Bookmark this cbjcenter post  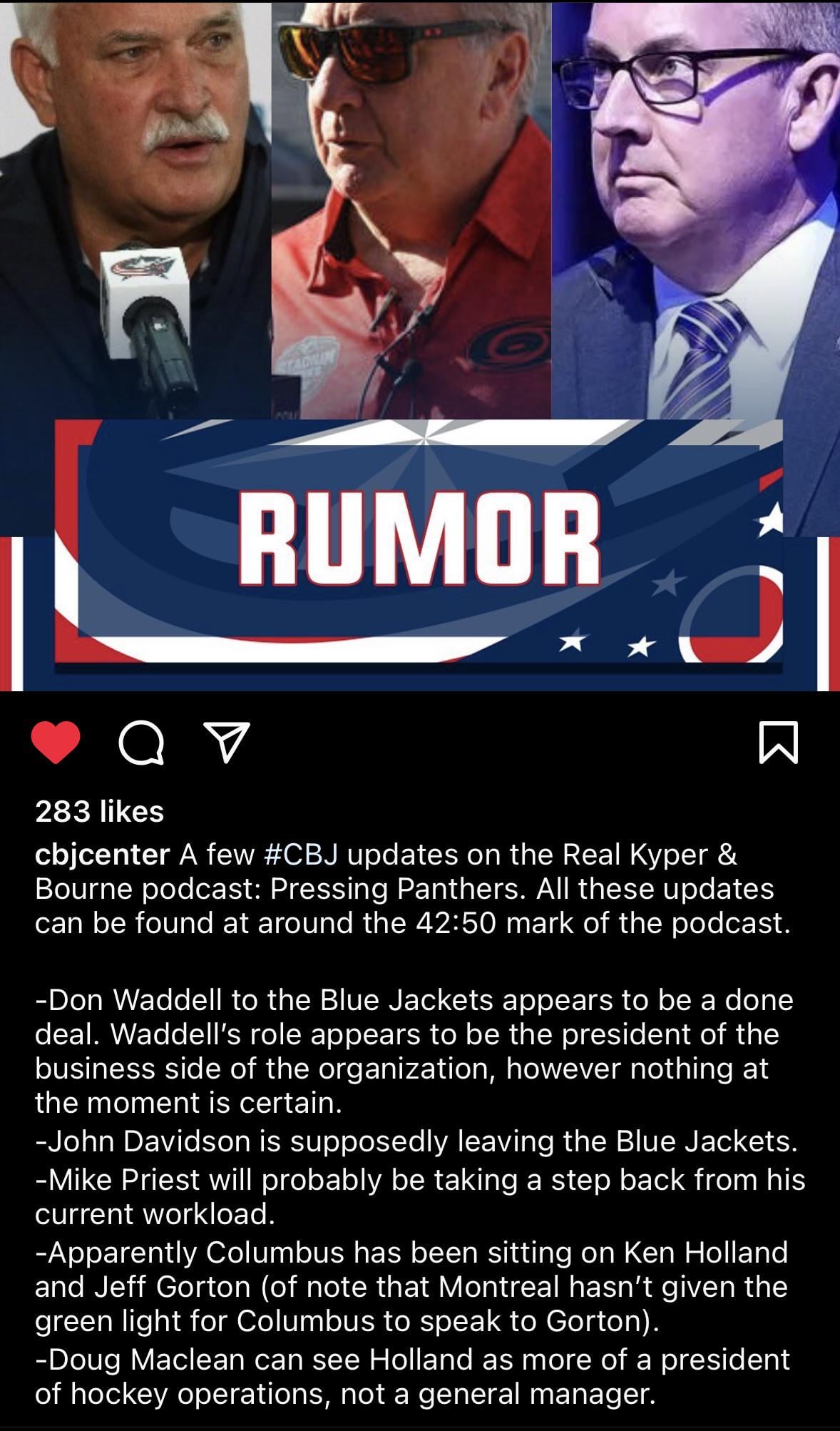[778, 743]
